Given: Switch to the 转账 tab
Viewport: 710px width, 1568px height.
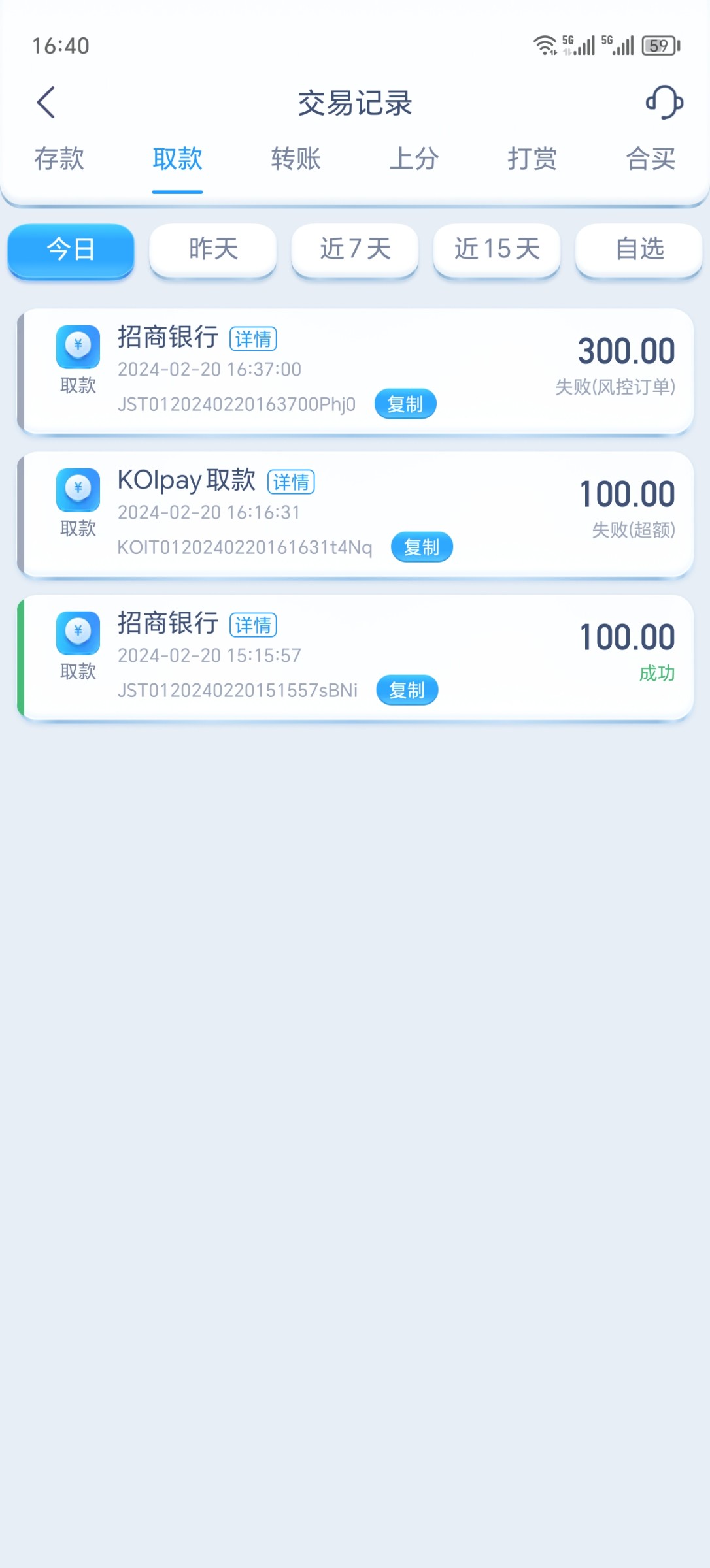Looking at the screenshot, I should coord(296,159).
